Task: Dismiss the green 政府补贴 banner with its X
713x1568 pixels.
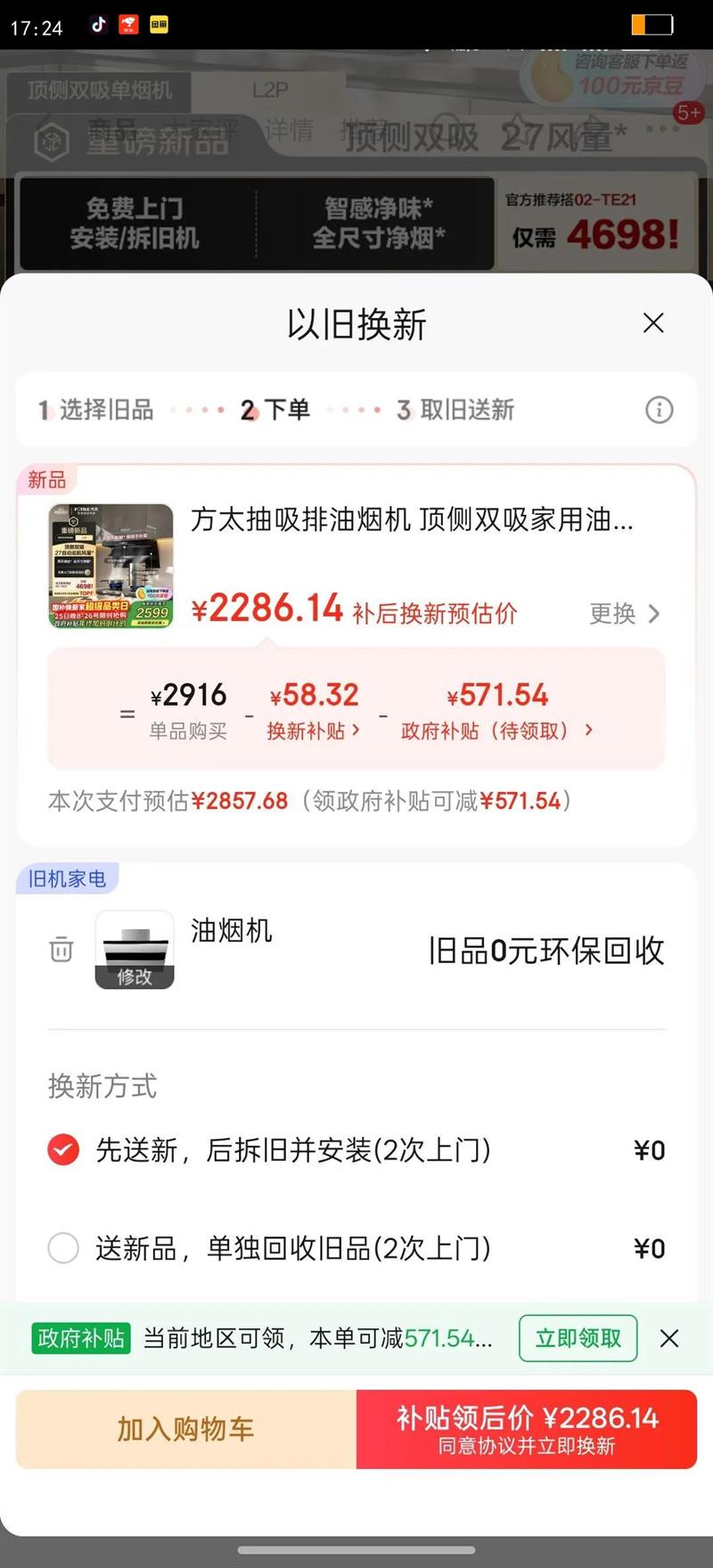Action: click(669, 1338)
